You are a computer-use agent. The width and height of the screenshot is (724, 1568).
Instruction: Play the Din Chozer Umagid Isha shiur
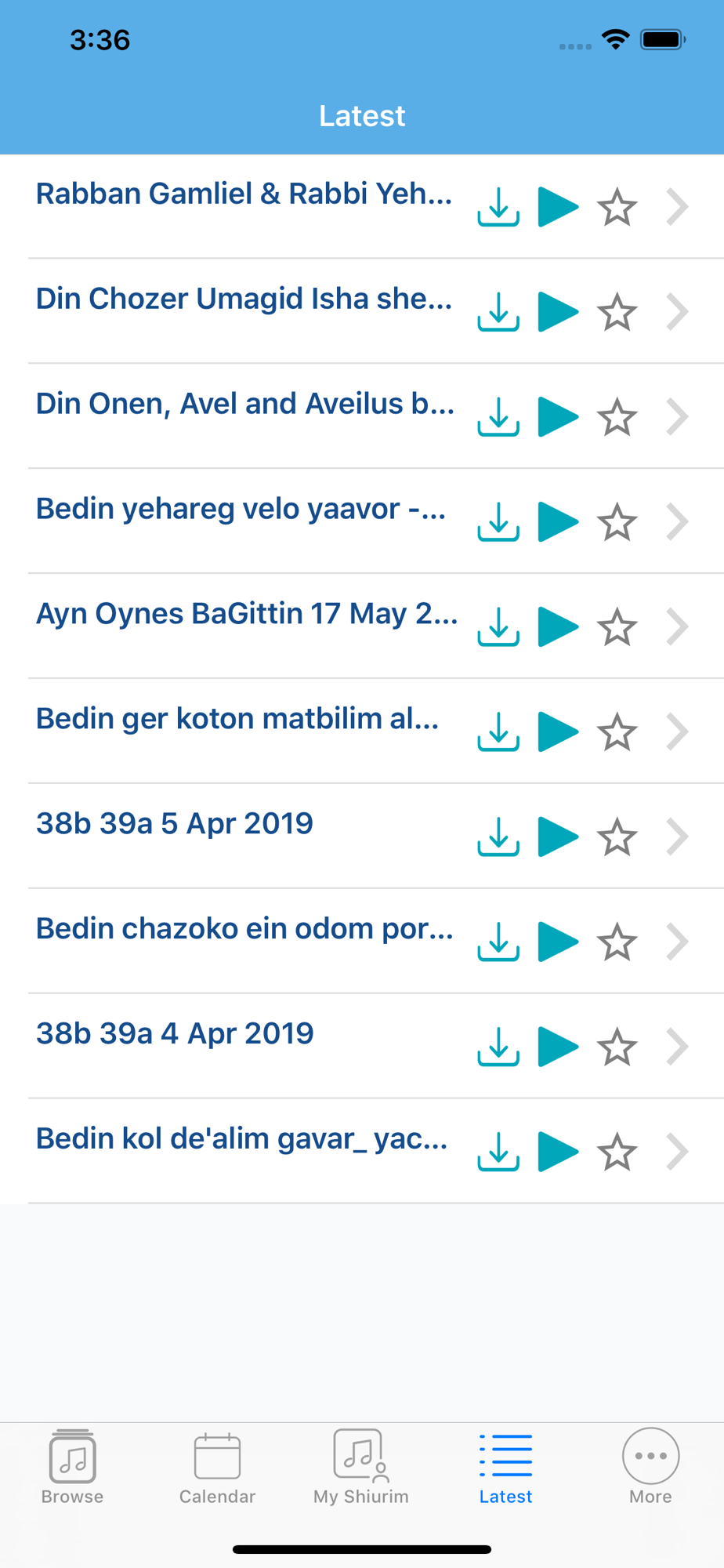[558, 312]
